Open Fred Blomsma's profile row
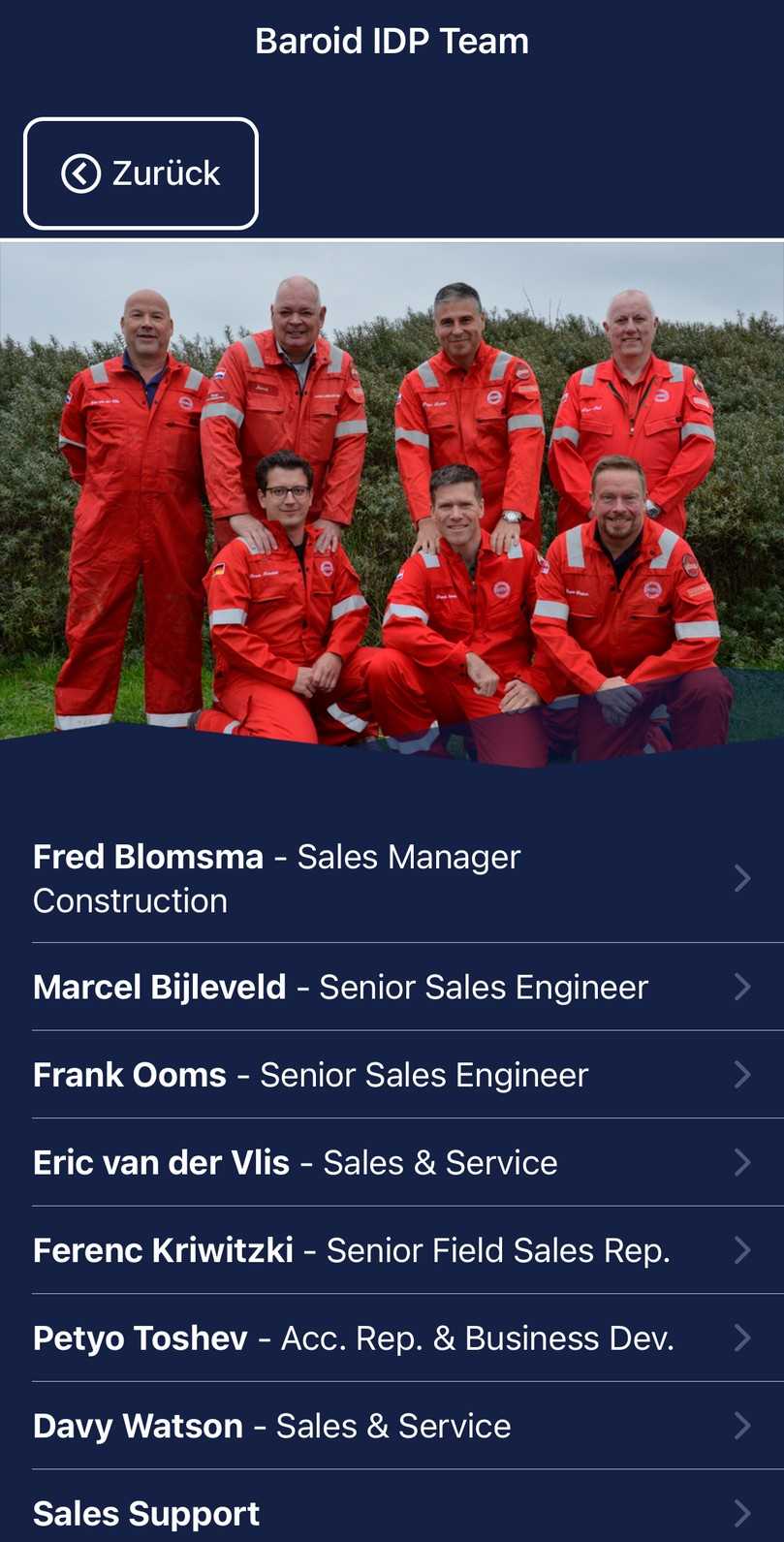The width and height of the screenshot is (784, 1542). click(x=392, y=879)
